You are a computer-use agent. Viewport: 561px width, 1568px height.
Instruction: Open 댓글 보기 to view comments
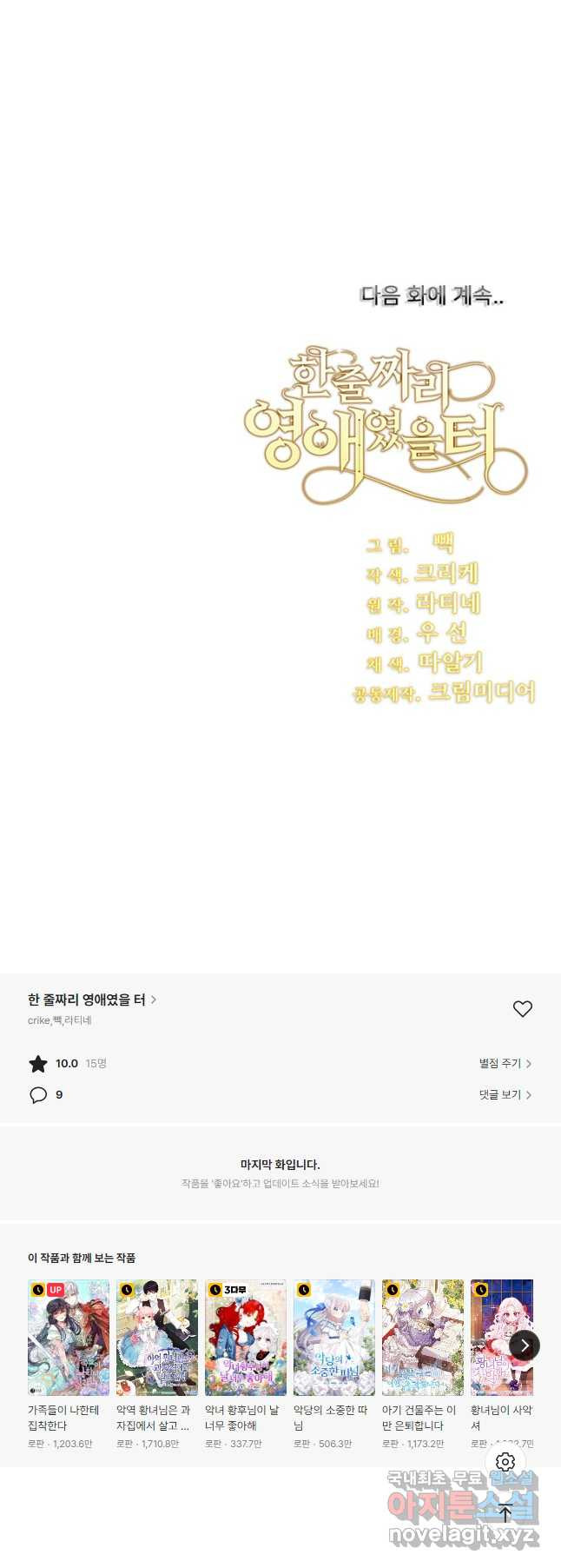[505, 1094]
